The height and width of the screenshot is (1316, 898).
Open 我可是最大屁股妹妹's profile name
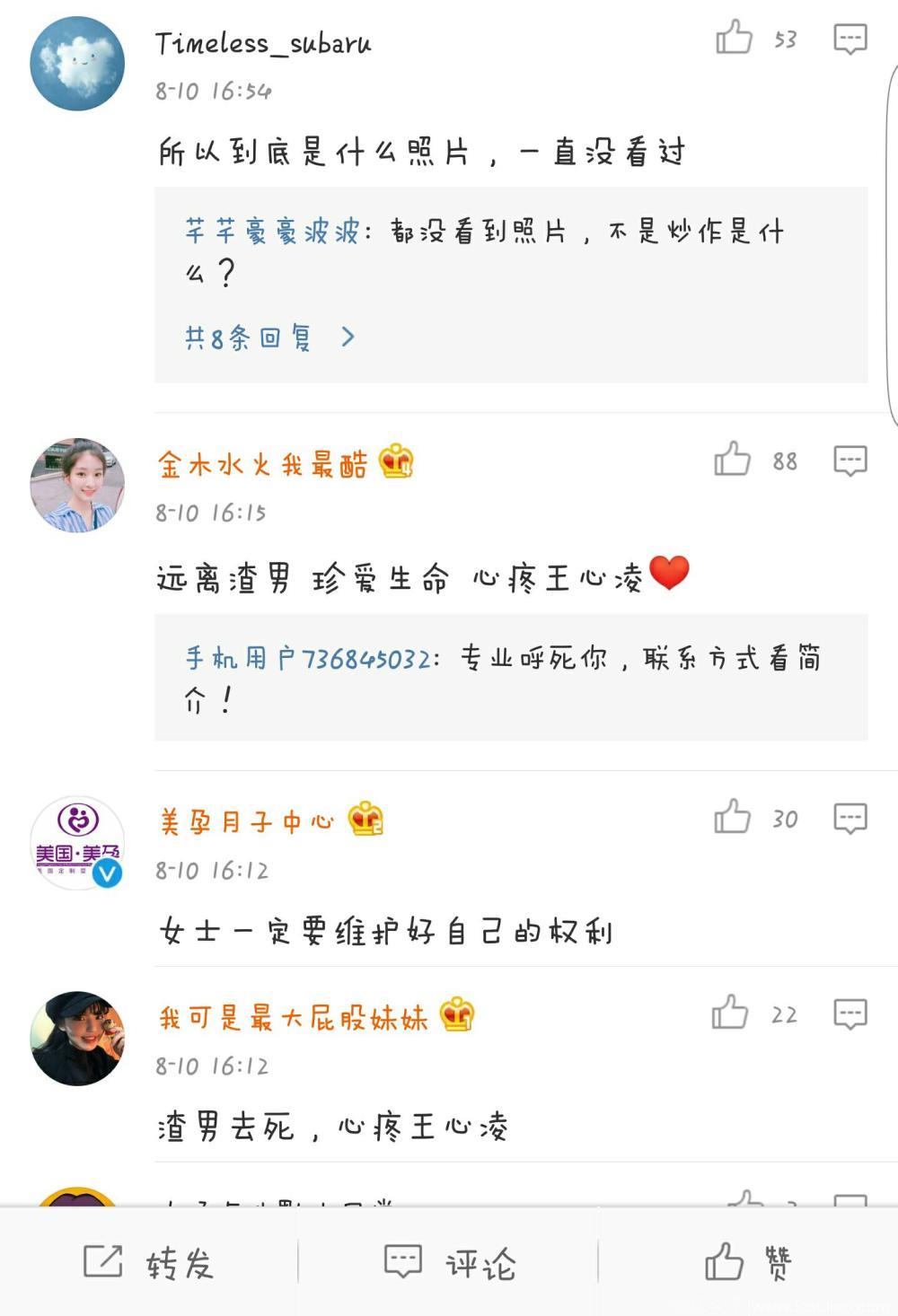point(293,1017)
